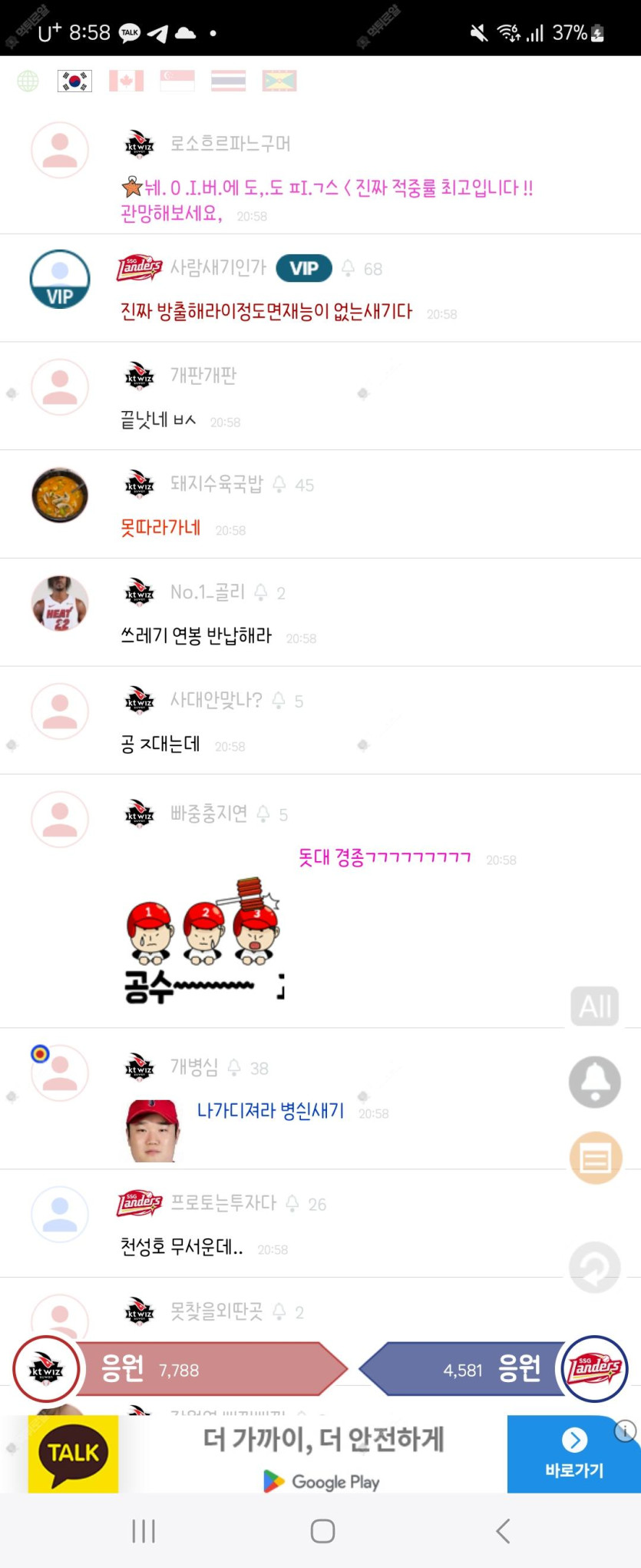Screen dimensions: 641x1568
Task: Open 사람새기인가 VIP profile picture
Action: pyautogui.click(x=60, y=280)
